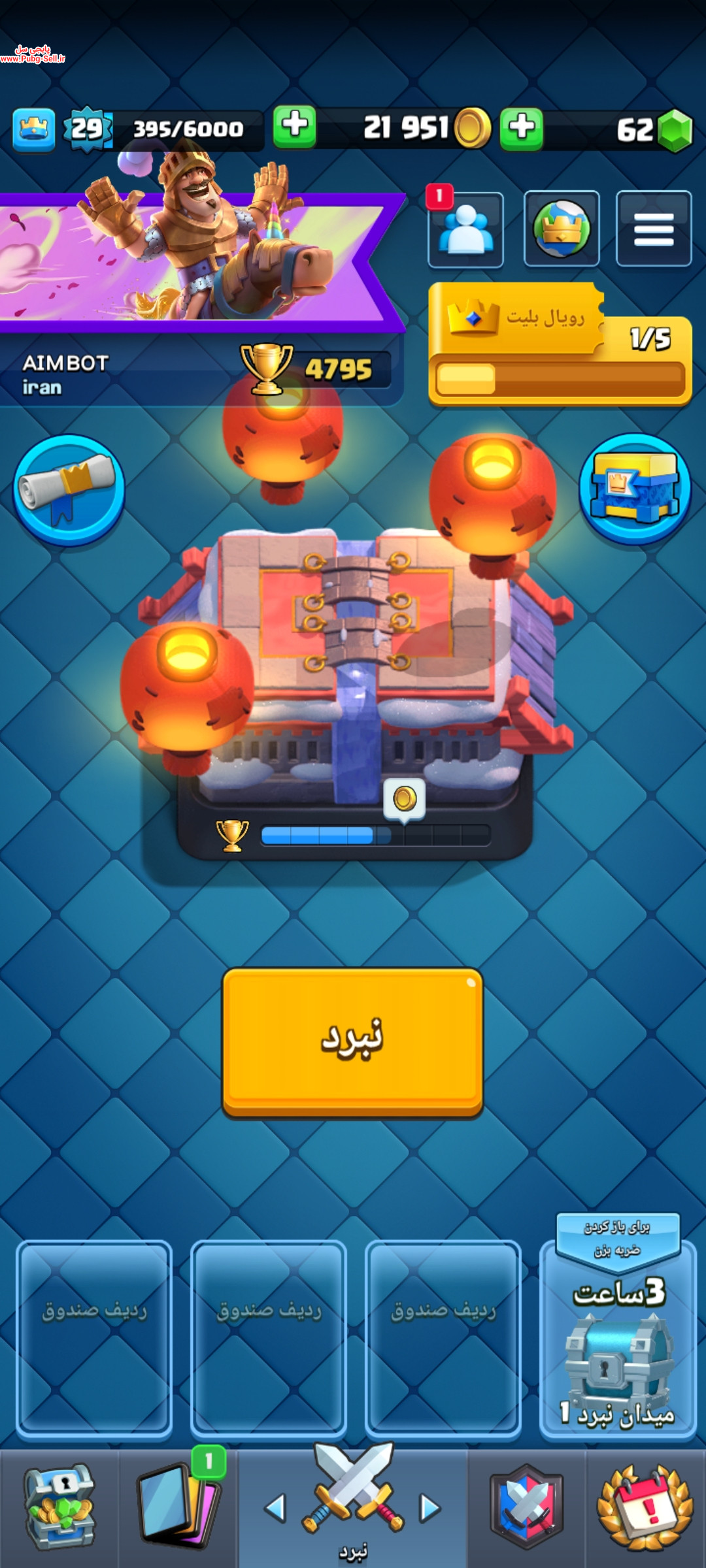Tap the right arrow beside crossed swords
The height and width of the screenshot is (1568, 706).
pos(429,1509)
